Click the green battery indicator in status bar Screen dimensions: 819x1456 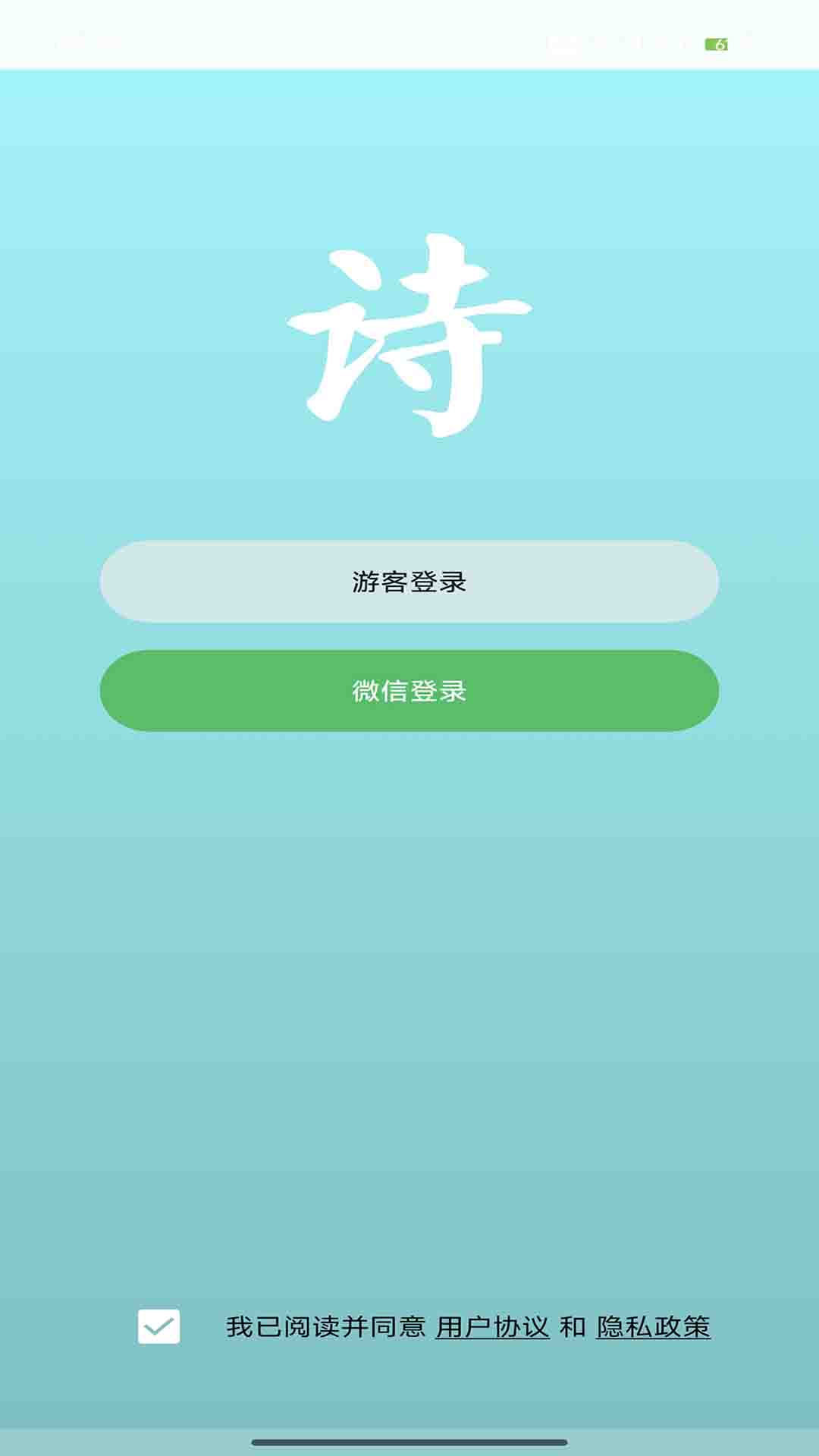716,45
